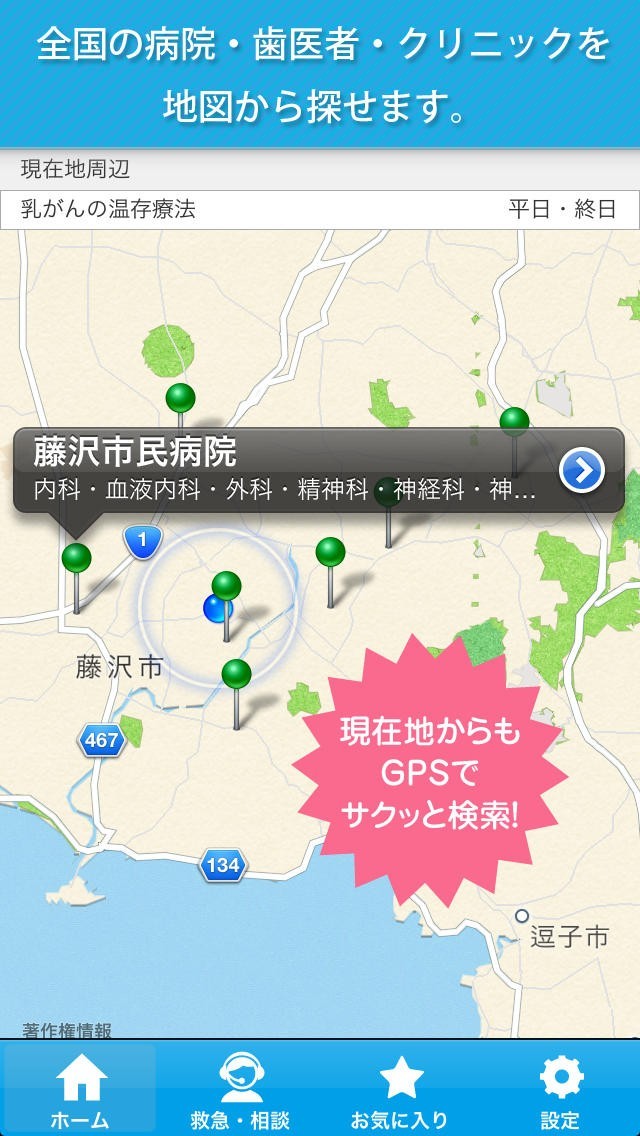
Task: Open the お気に入り tab
Action: [400, 1090]
